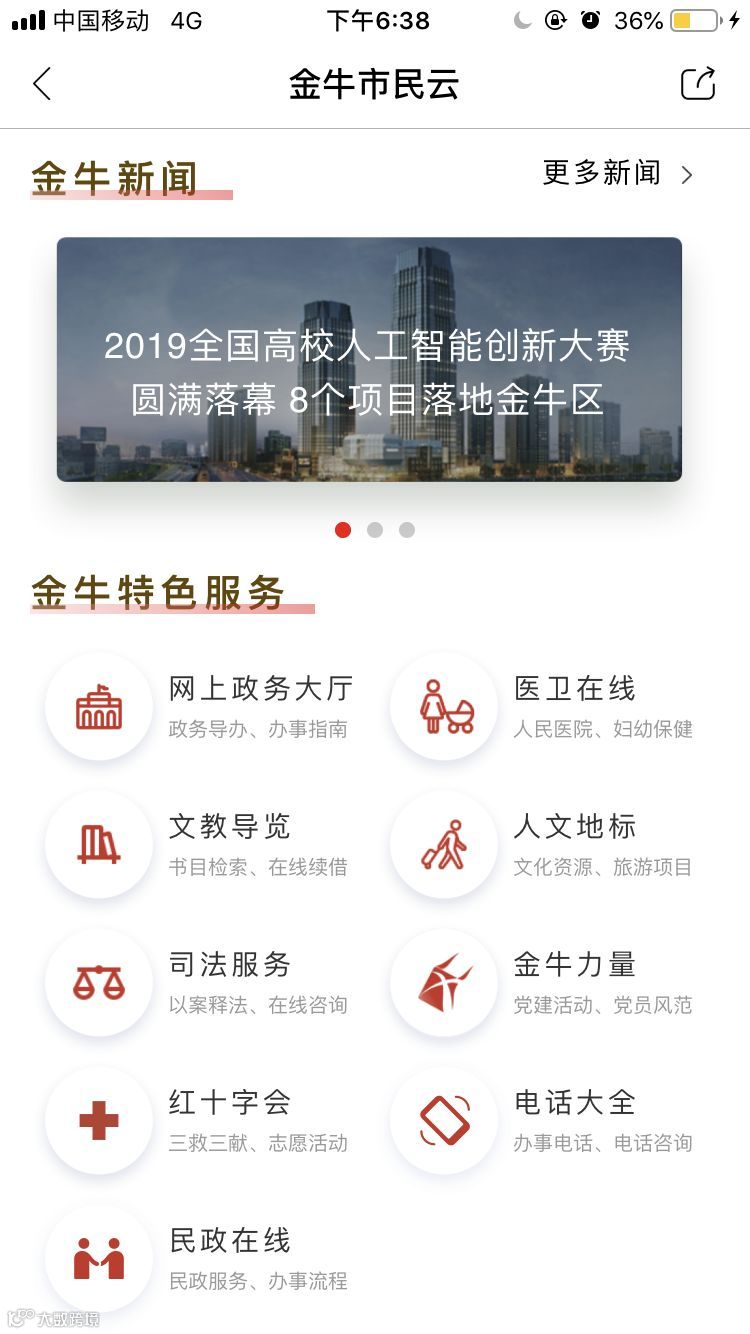750x1334 pixels.
Task: Share the 金牛市民云 page
Action: 698,84
